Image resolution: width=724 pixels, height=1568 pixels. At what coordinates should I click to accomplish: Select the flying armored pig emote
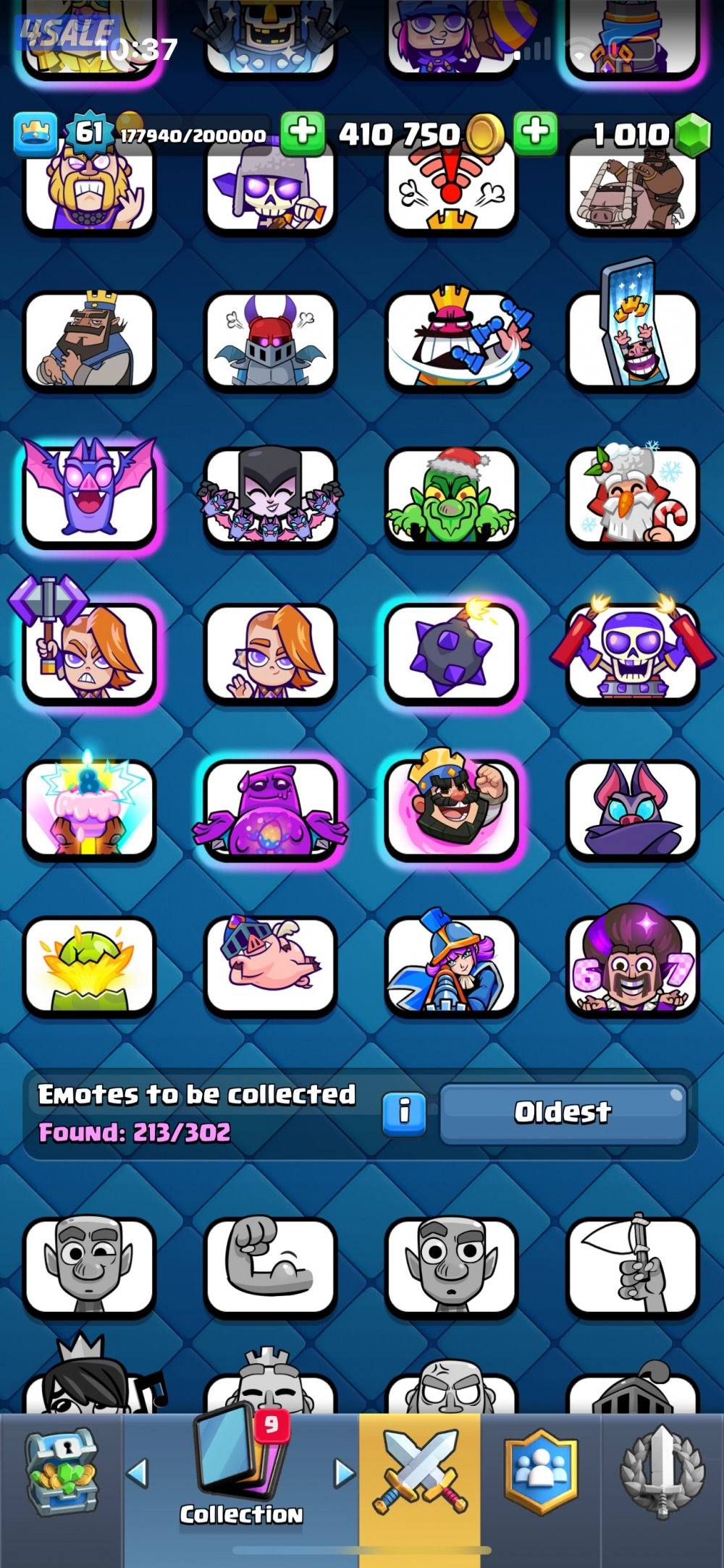pos(270,964)
